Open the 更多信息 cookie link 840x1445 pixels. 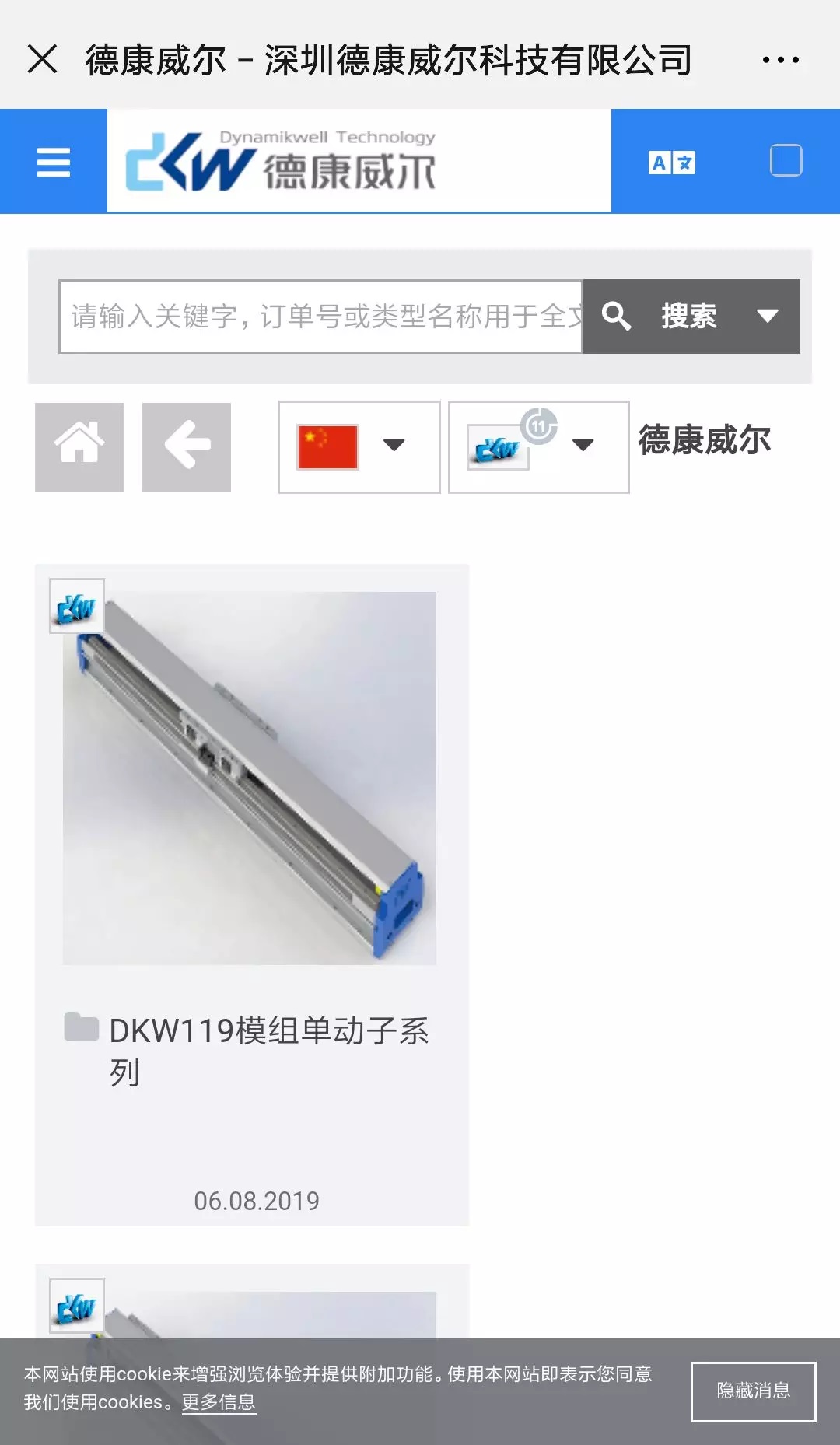point(219,1402)
